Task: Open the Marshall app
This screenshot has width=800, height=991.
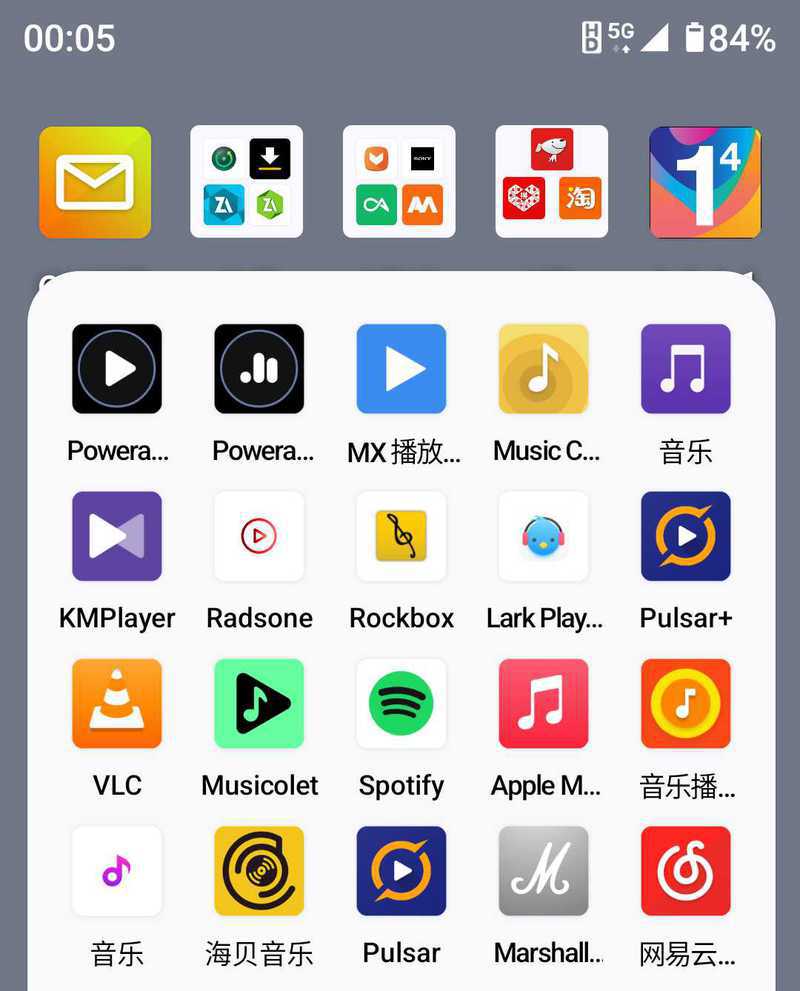Action: [543, 870]
